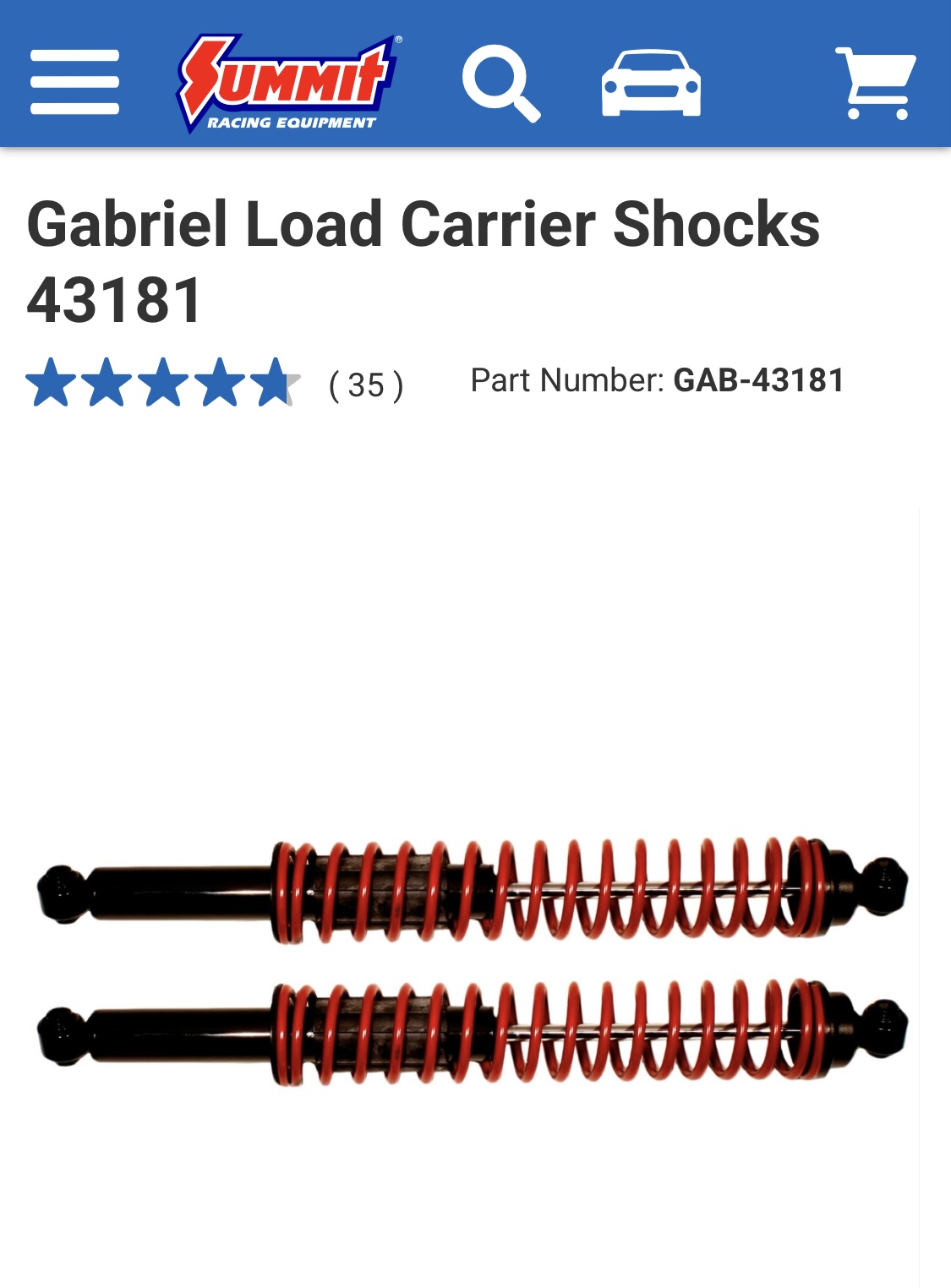The height and width of the screenshot is (1288, 951).
Task: Enlarge the Gabriel shocks product image
Action: tap(473, 962)
